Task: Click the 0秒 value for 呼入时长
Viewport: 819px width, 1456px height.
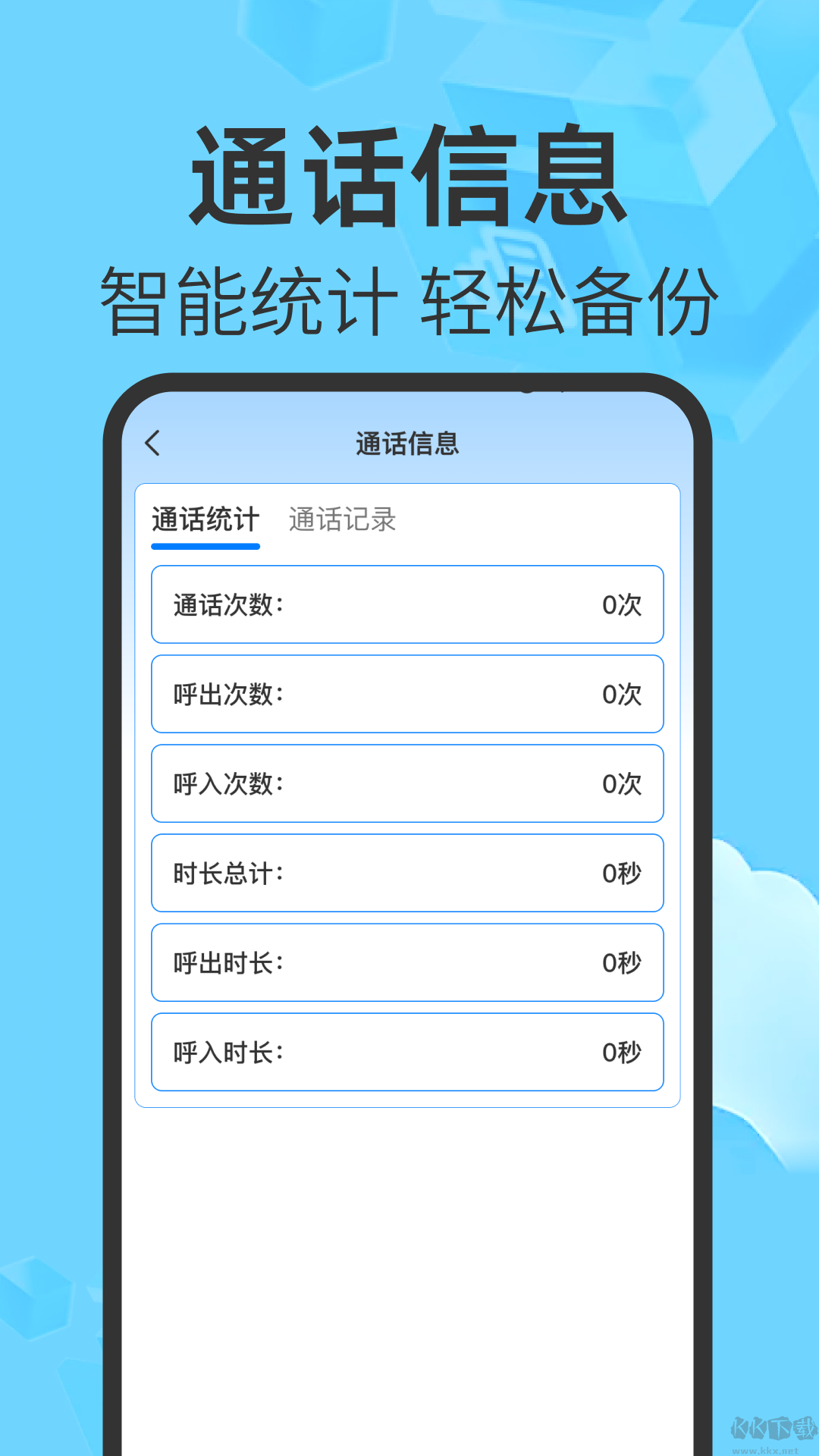Action: tap(622, 1052)
